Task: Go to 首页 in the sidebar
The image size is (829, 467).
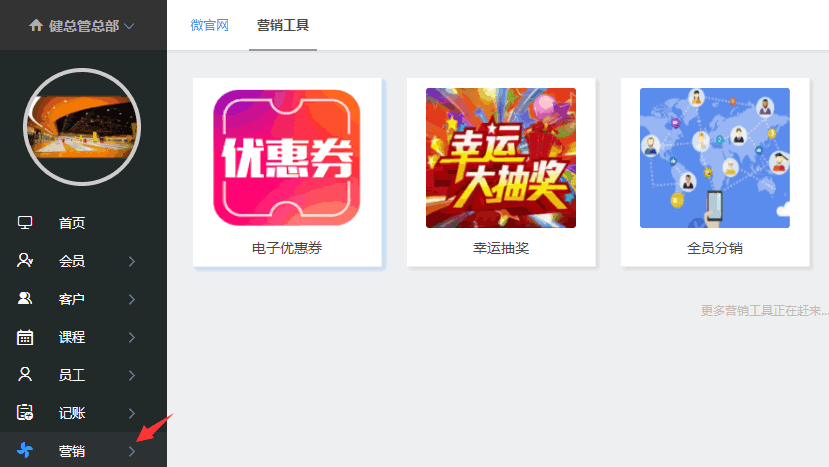Action: pyautogui.click(x=72, y=223)
